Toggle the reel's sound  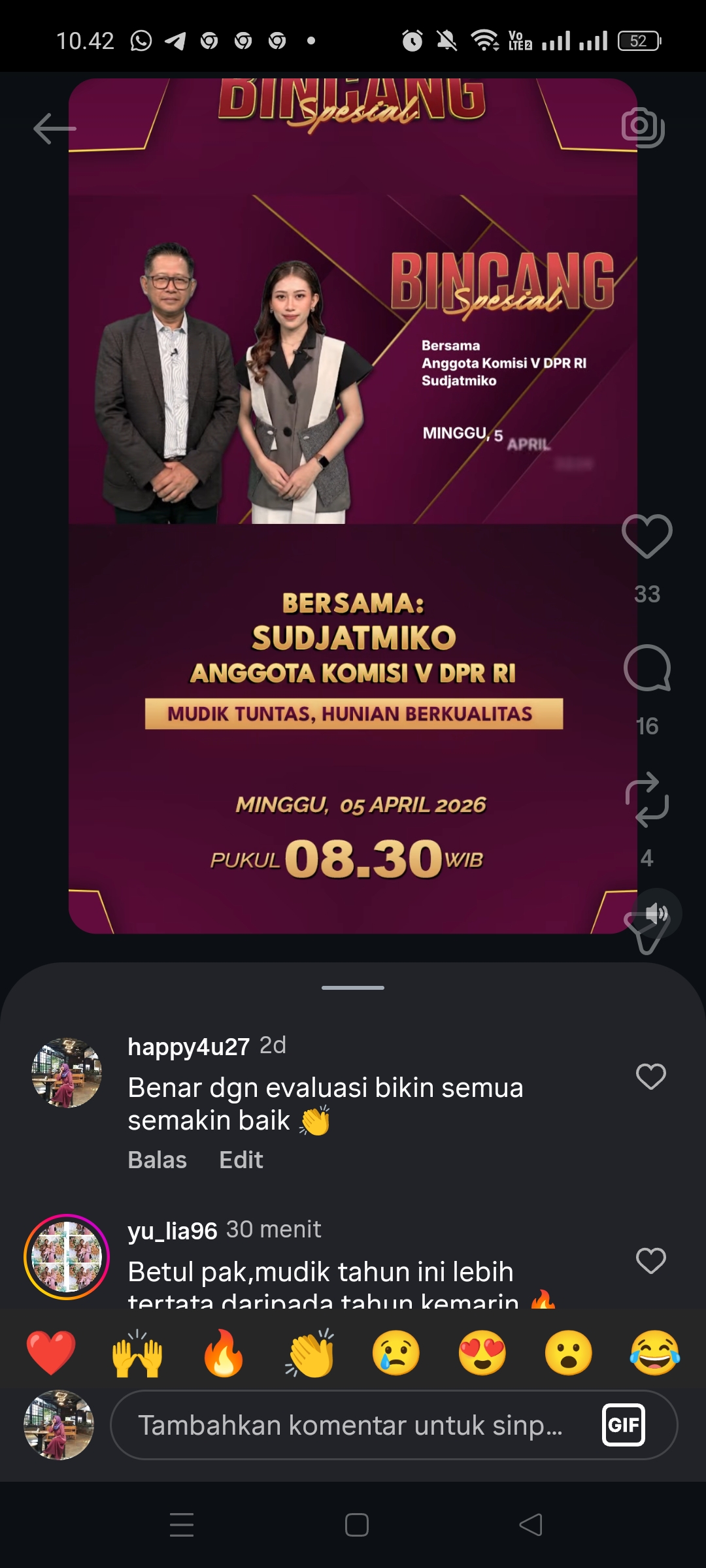coord(656,913)
